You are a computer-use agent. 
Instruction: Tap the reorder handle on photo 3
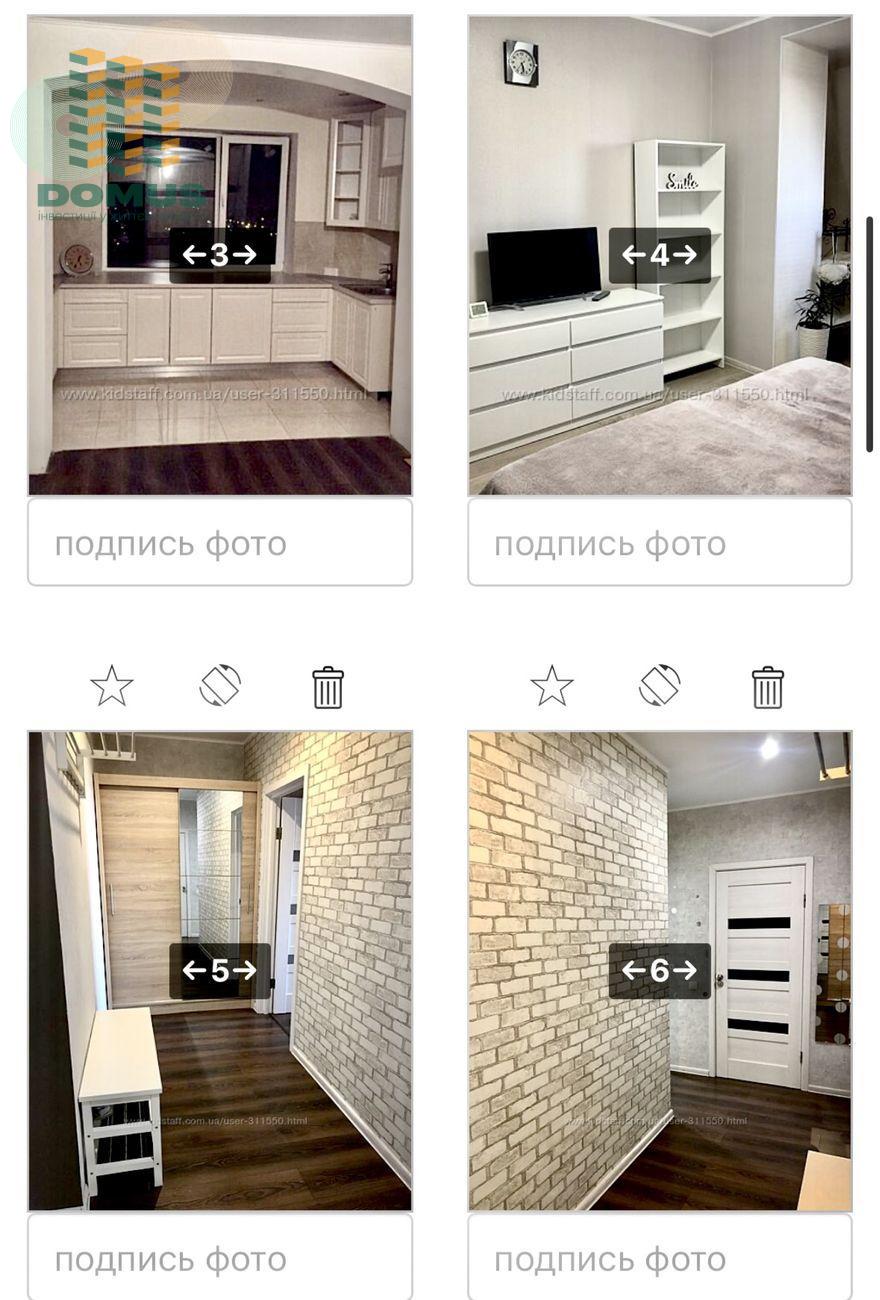click(220, 255)
